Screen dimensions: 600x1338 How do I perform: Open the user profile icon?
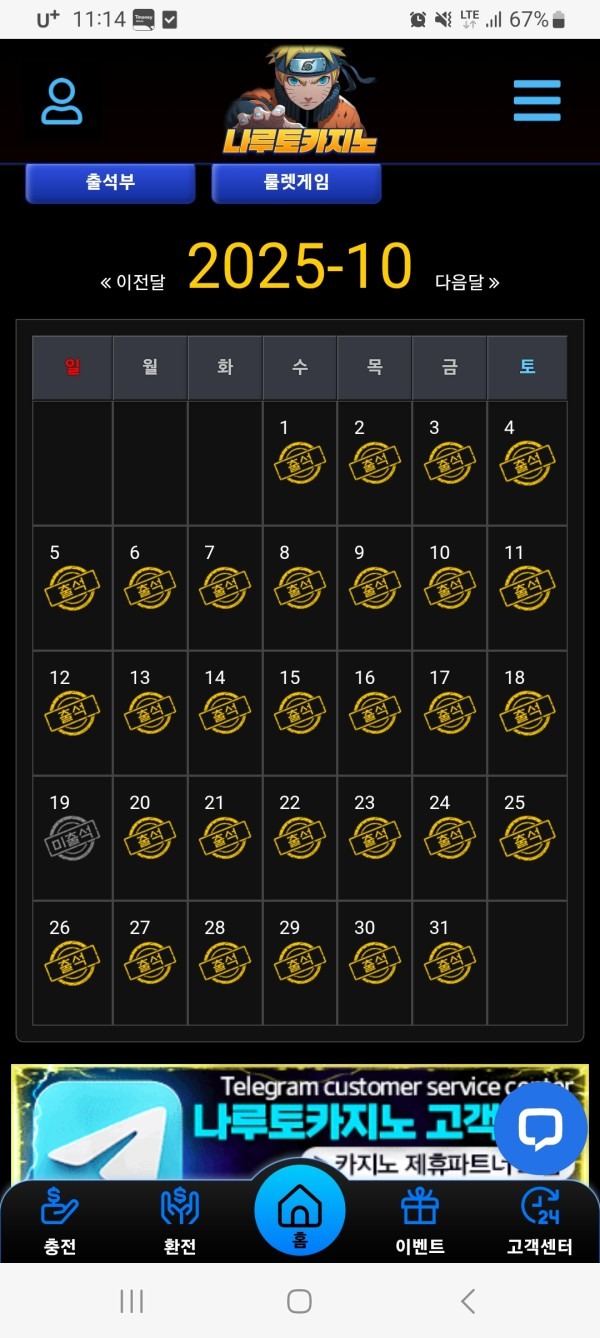62,101
